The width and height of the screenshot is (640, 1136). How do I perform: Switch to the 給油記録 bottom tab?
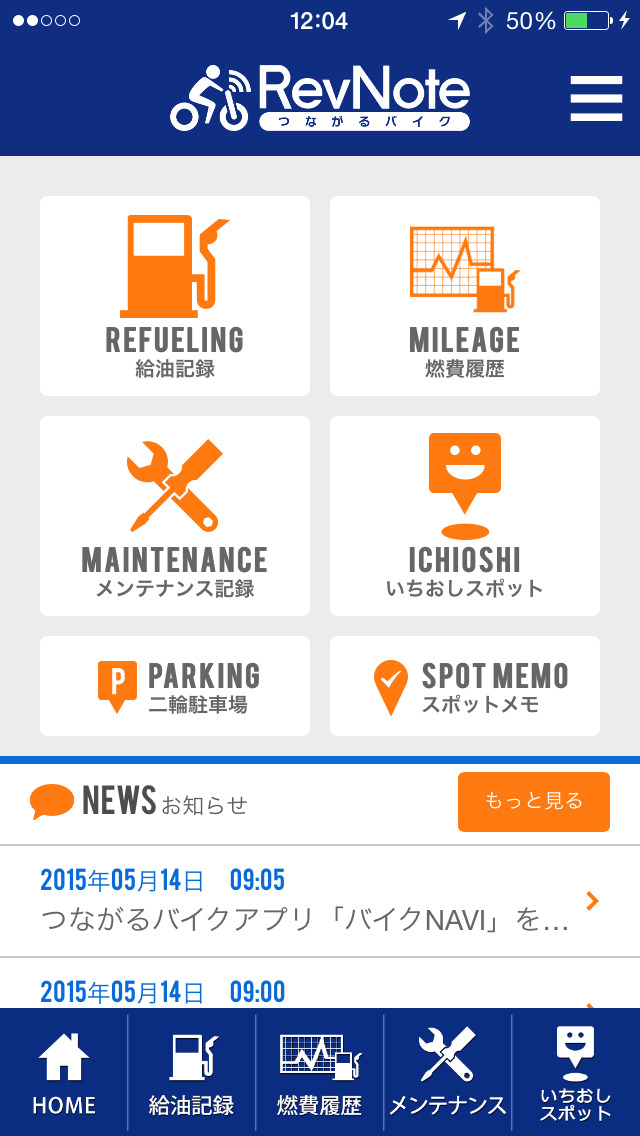(191, 1072)
